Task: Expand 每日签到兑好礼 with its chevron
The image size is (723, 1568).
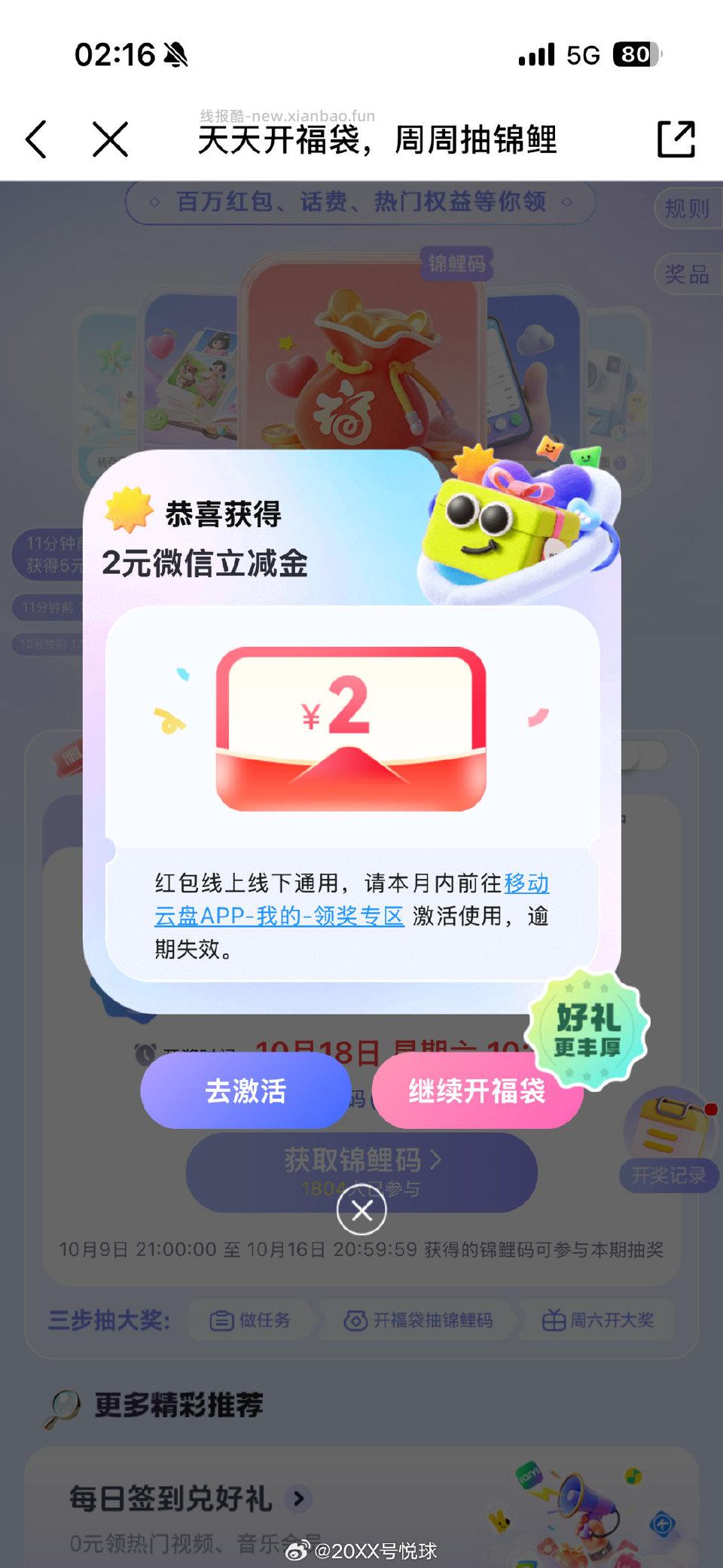Action: (299, 1499)
